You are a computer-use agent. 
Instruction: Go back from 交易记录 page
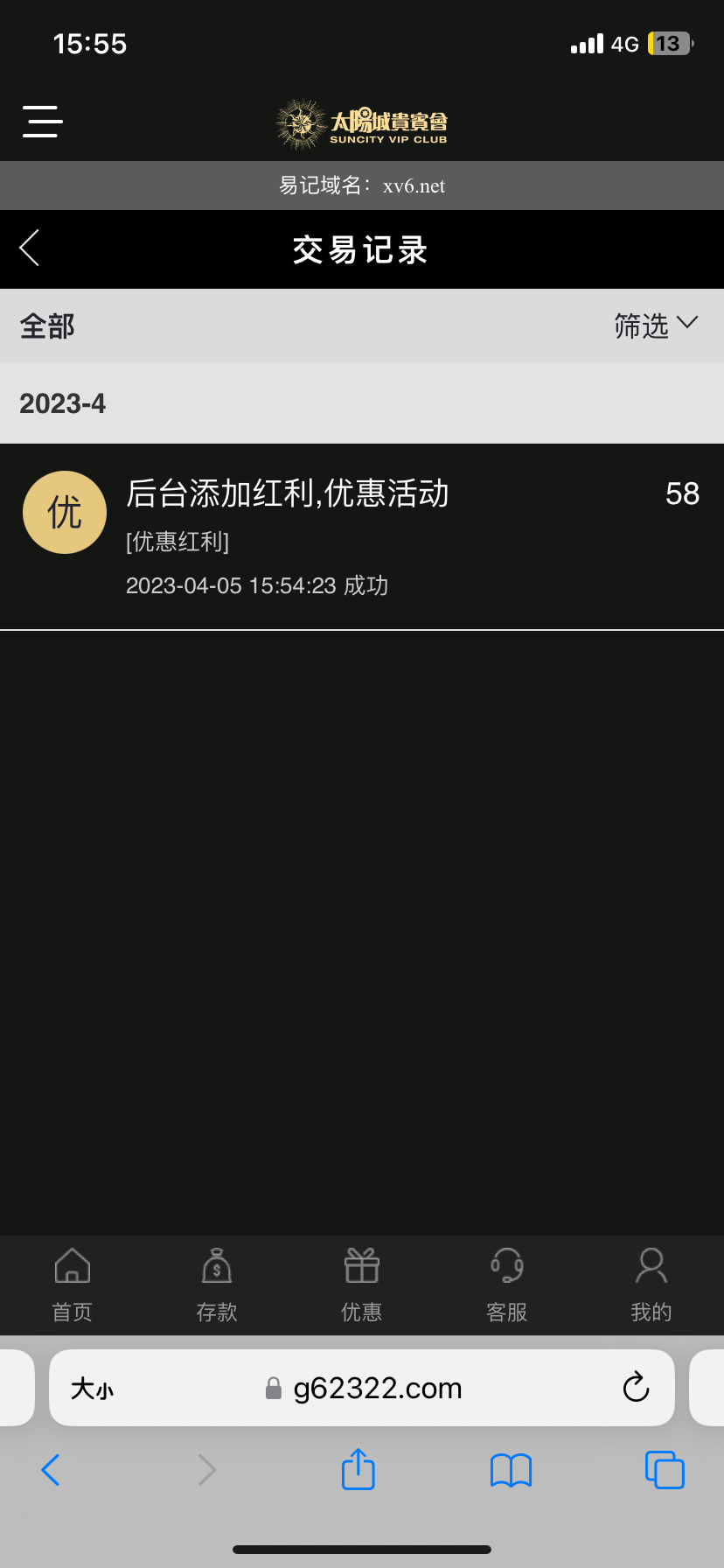tap(30, 248)
